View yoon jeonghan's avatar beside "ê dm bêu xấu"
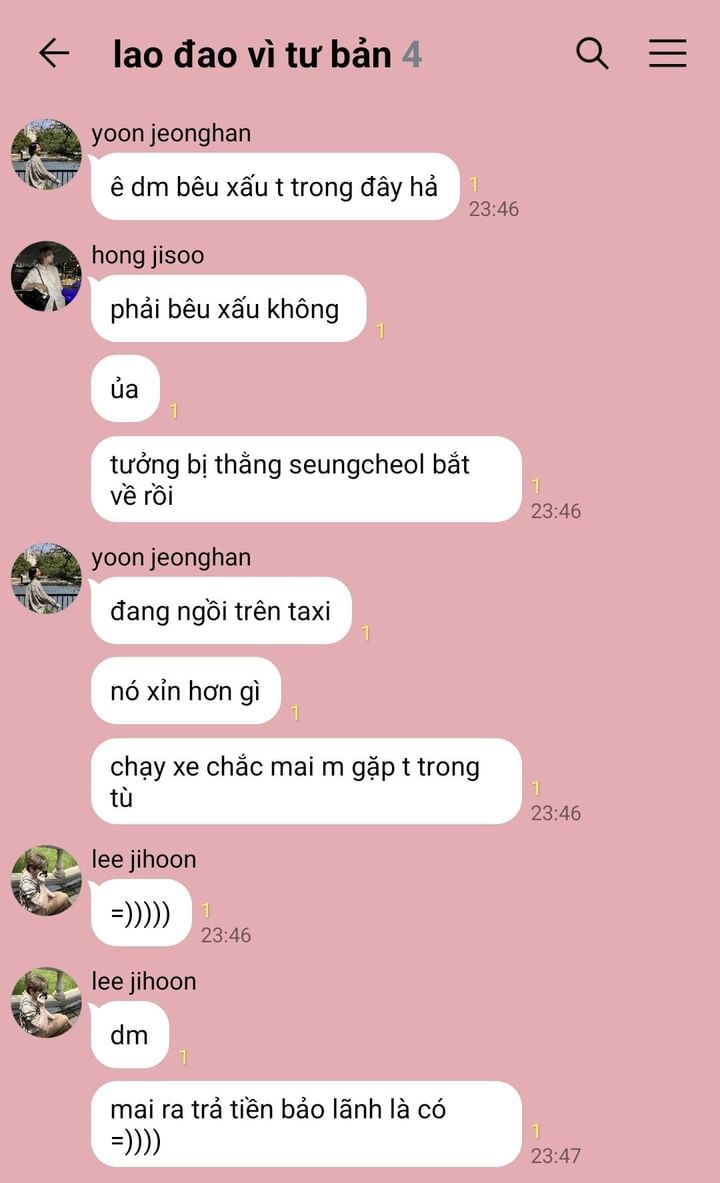The height and width of the screenshot is (1183, 720). pos(46,154)
